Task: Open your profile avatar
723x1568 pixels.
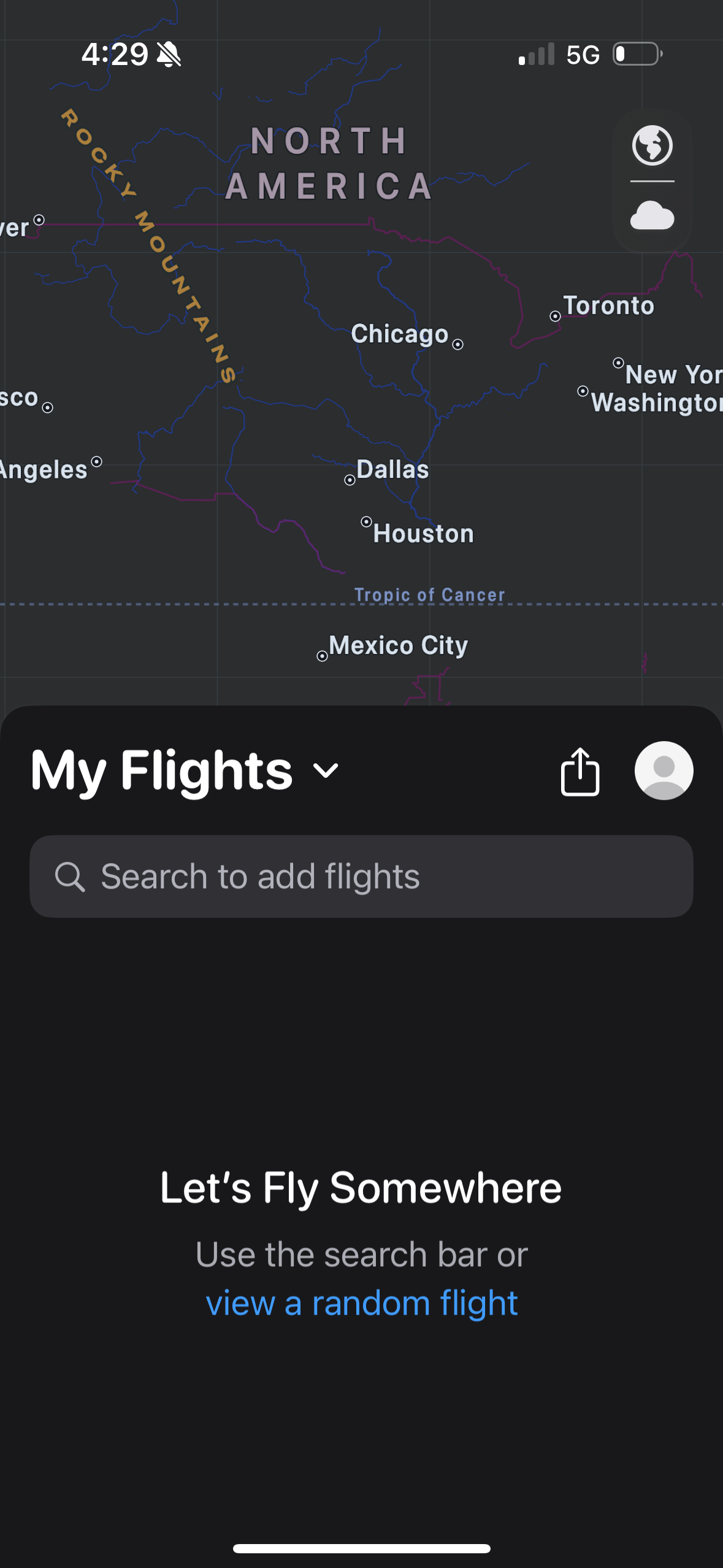Action: tap(664, 771)
